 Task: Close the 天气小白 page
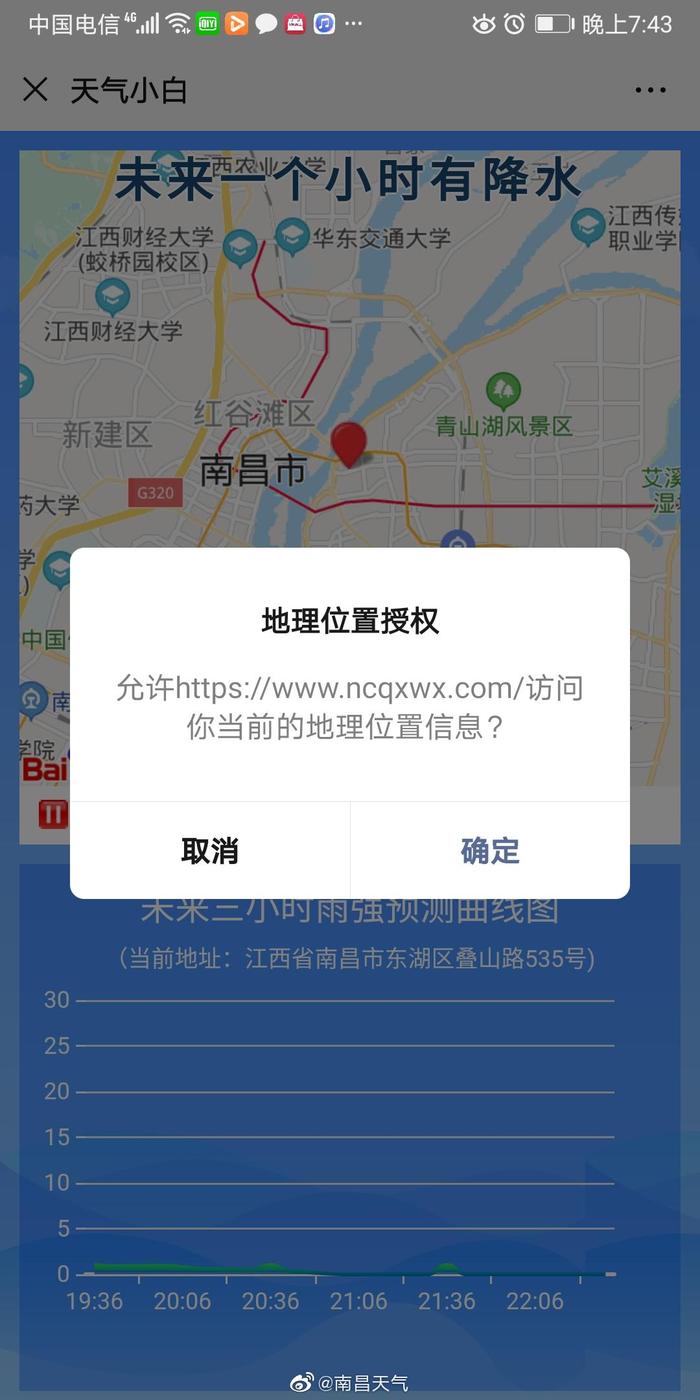point(35,90)
